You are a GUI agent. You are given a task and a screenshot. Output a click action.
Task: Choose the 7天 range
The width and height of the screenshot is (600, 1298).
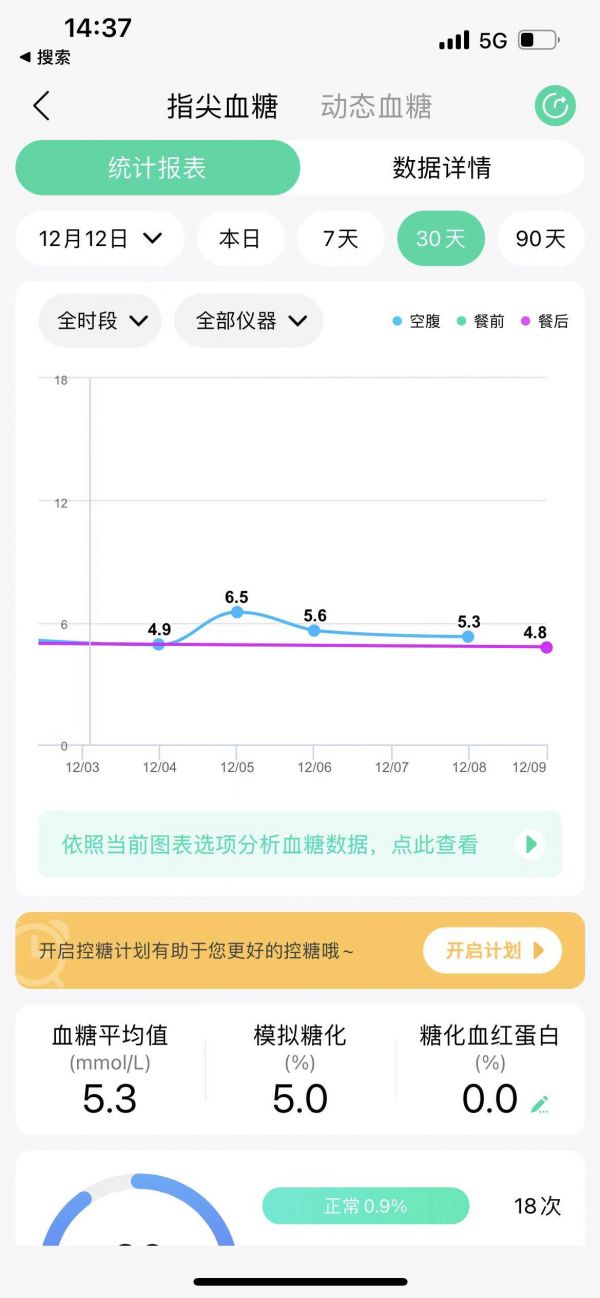point(341,239)
